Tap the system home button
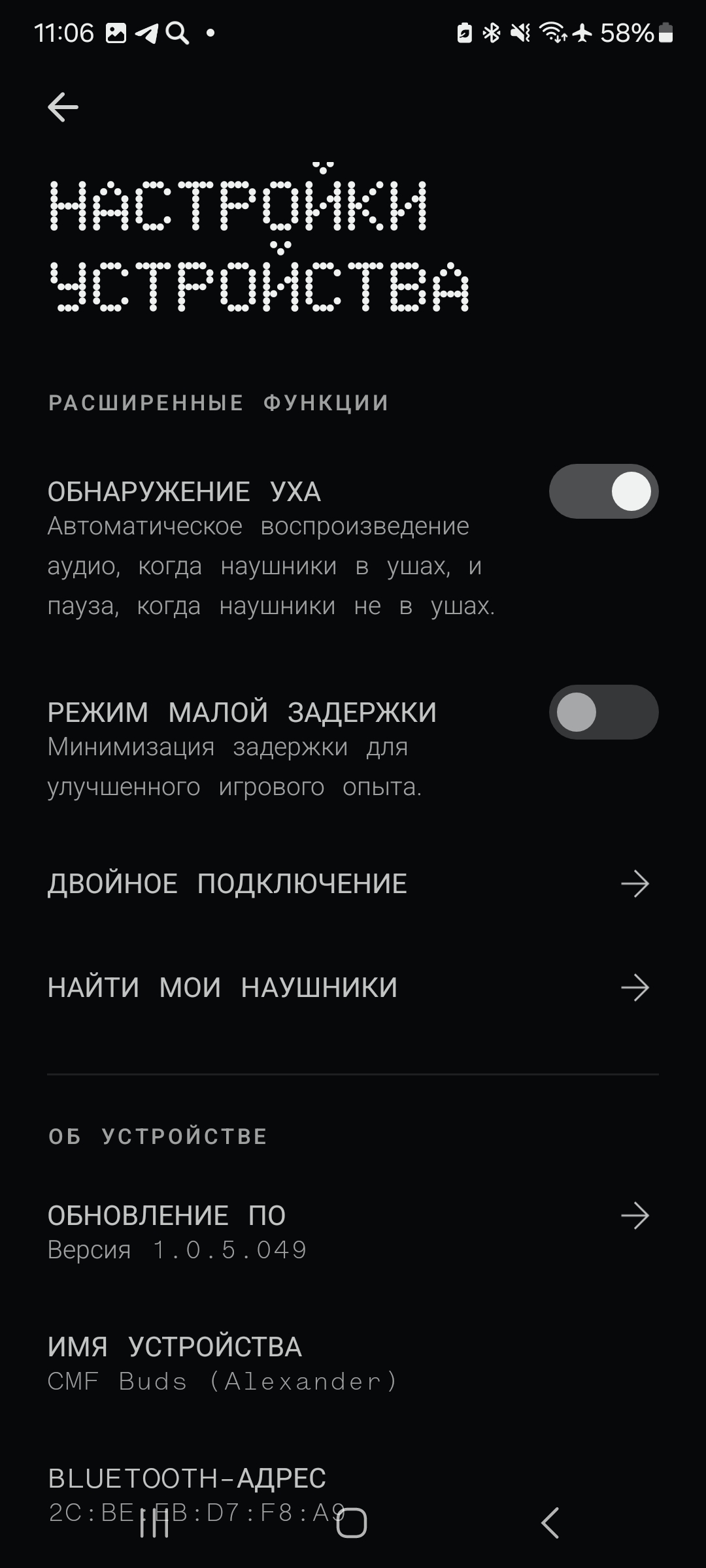This screenshot has height=1568, width=706. click(352, 1523)
